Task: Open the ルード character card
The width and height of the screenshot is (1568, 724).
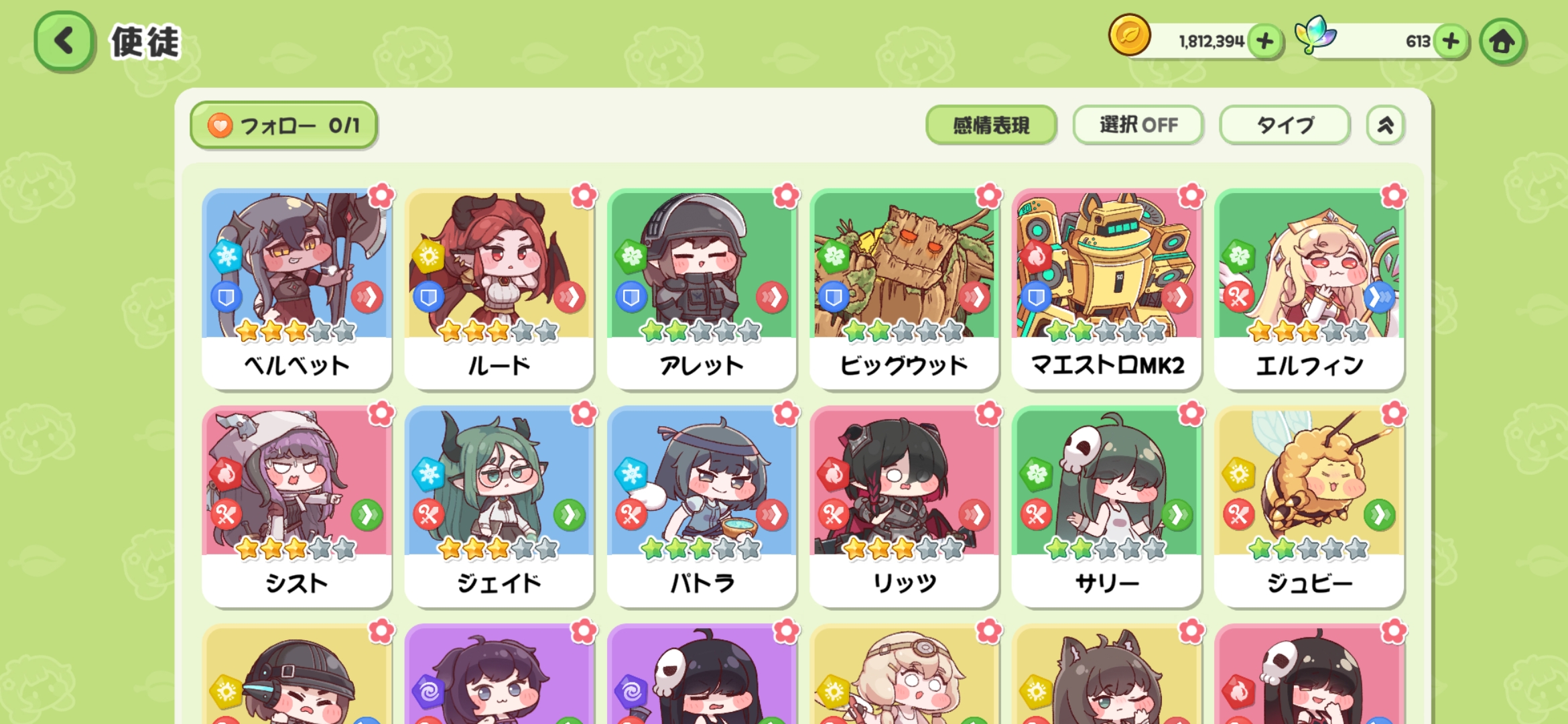Action: point(499,289)
